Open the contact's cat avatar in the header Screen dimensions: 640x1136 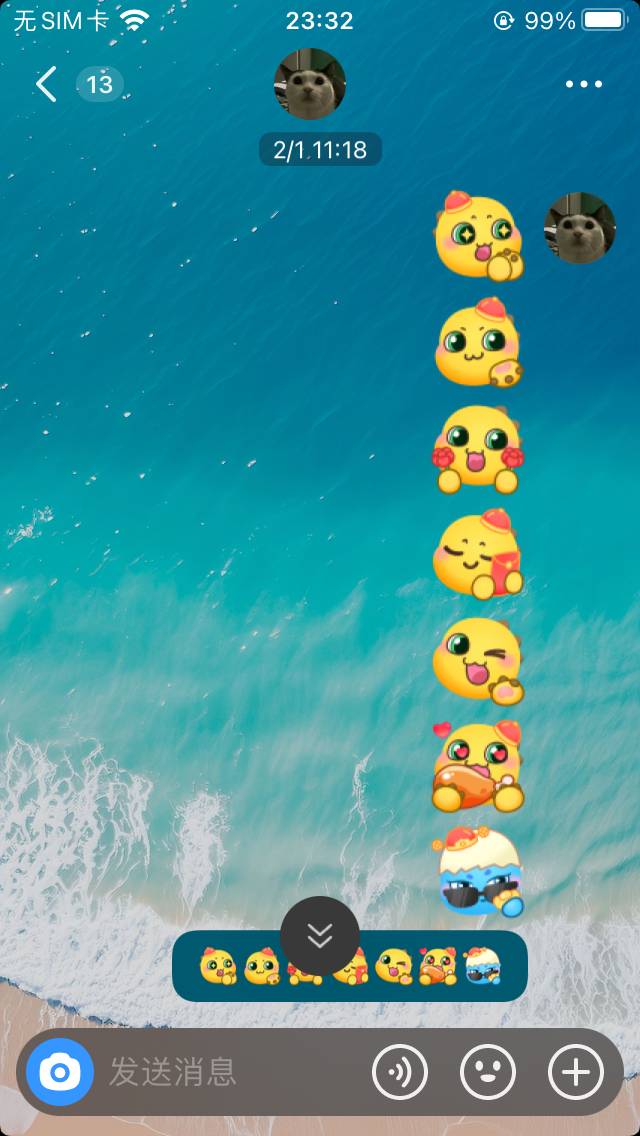[x=310, y=84]
